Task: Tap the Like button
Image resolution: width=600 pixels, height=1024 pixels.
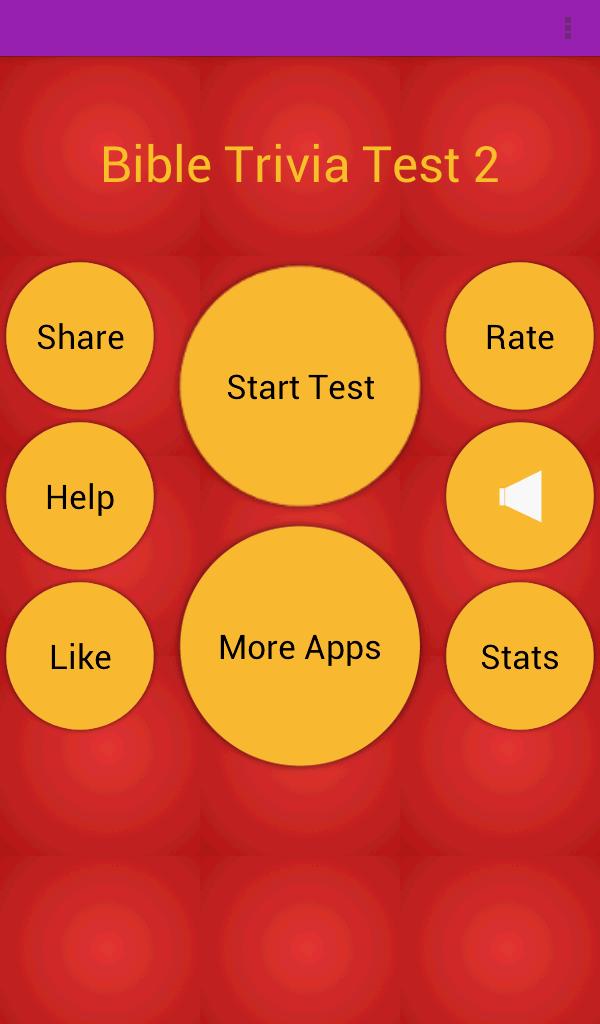Action: (x=80, y=656)
